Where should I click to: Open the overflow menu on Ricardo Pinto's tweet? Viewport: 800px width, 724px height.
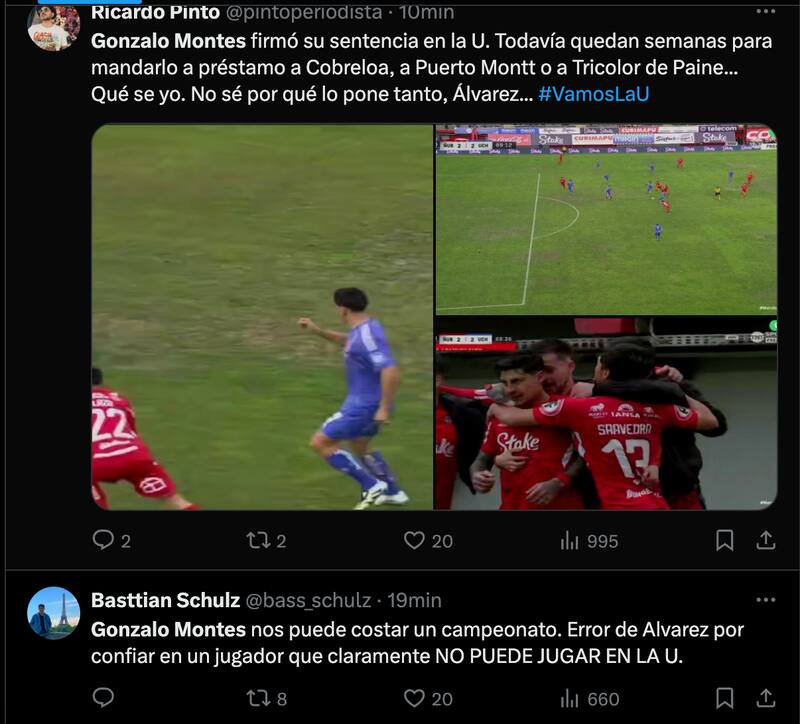(x=766, y=12)
